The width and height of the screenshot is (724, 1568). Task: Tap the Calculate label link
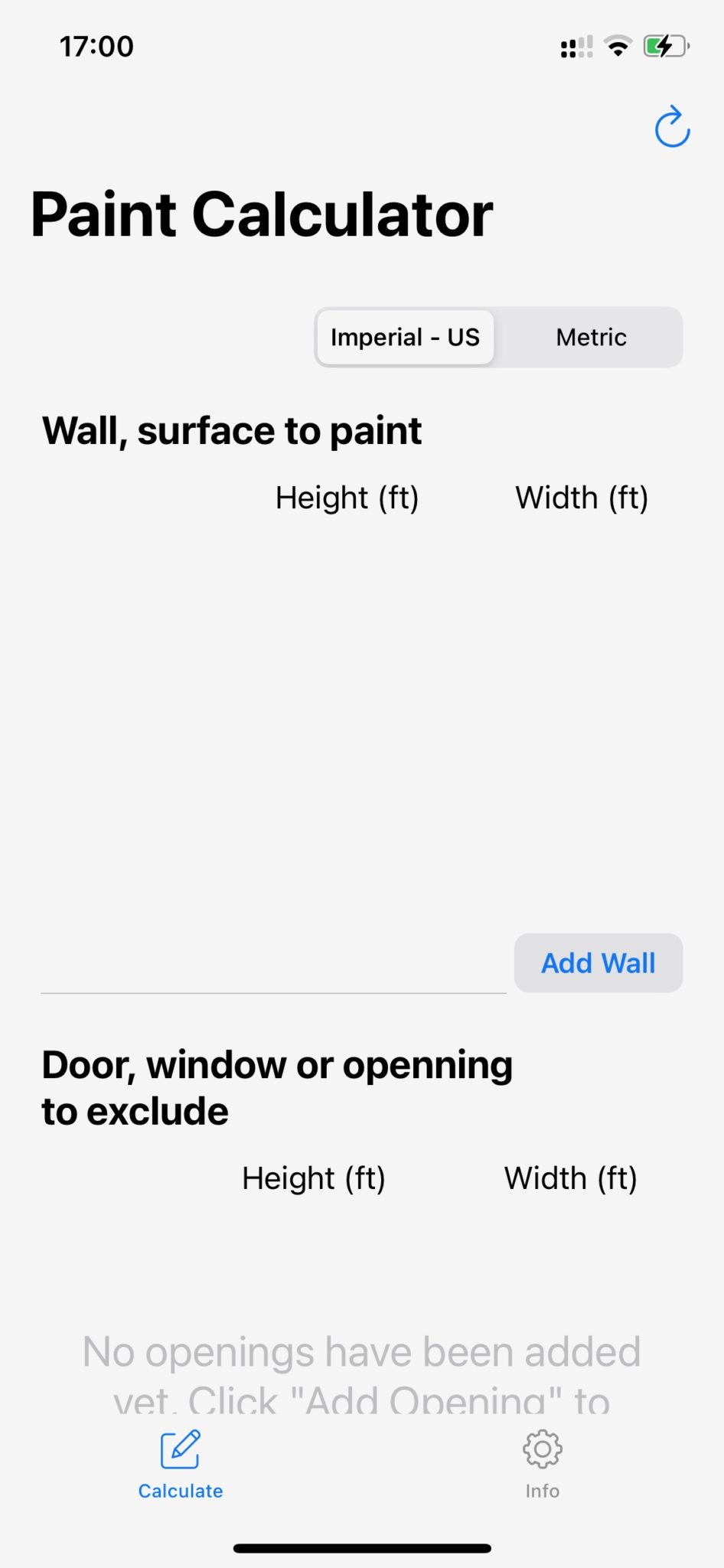180,1490
